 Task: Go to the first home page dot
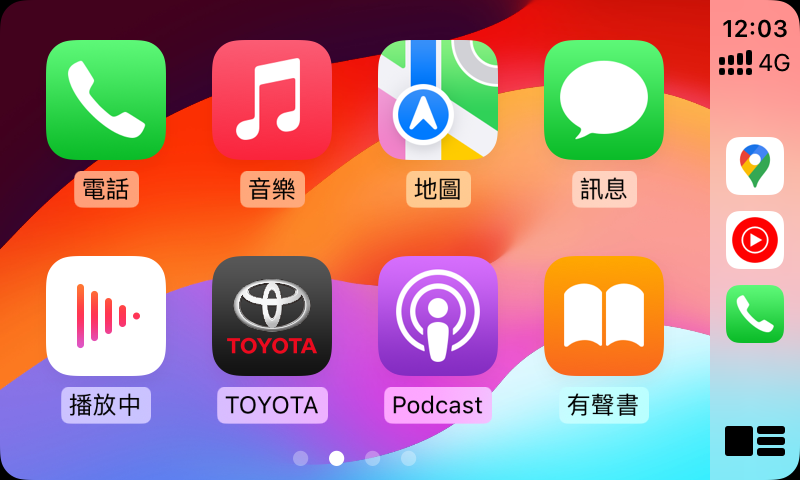coord(301,458)
